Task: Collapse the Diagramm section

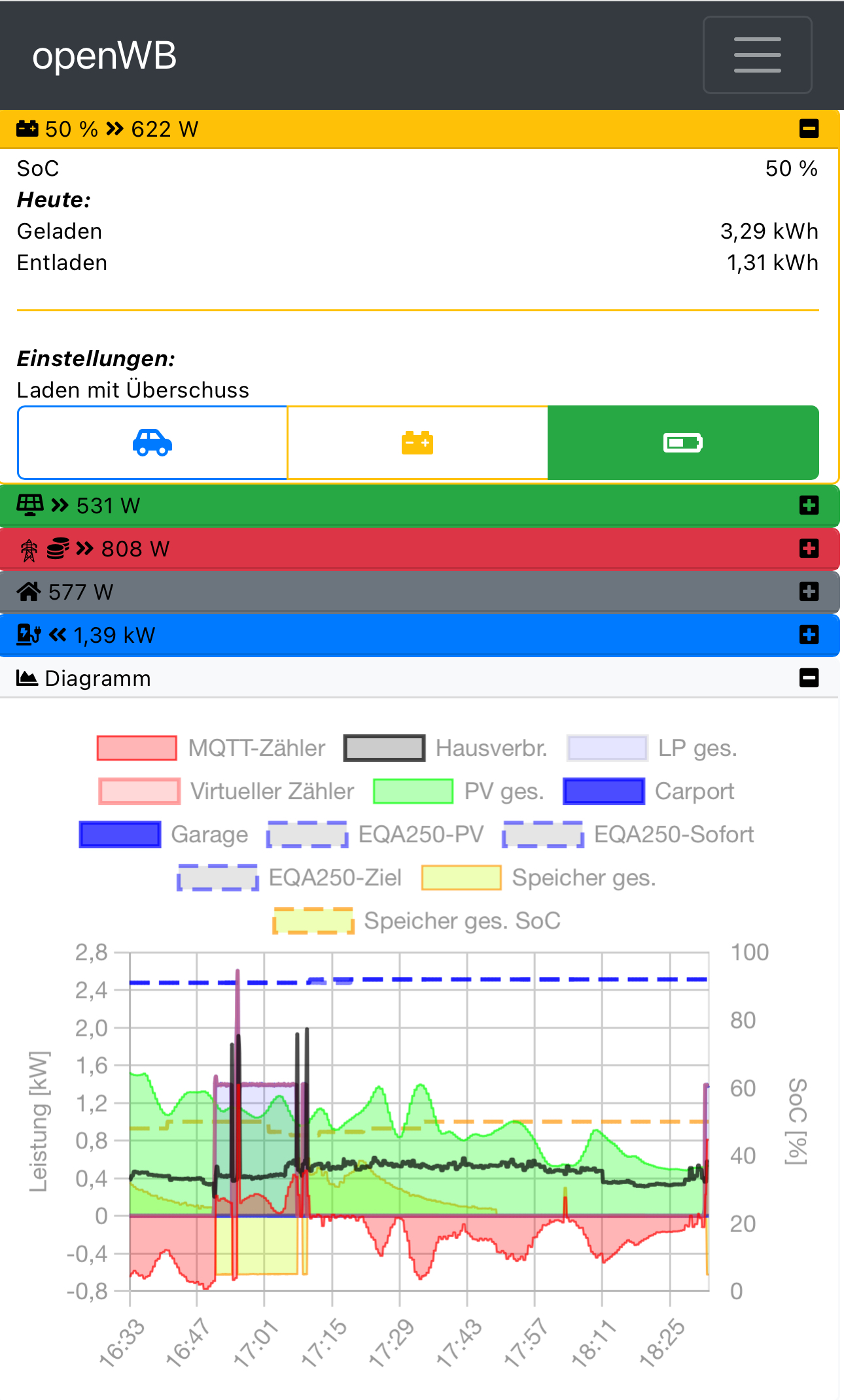Action: (809, 678)
